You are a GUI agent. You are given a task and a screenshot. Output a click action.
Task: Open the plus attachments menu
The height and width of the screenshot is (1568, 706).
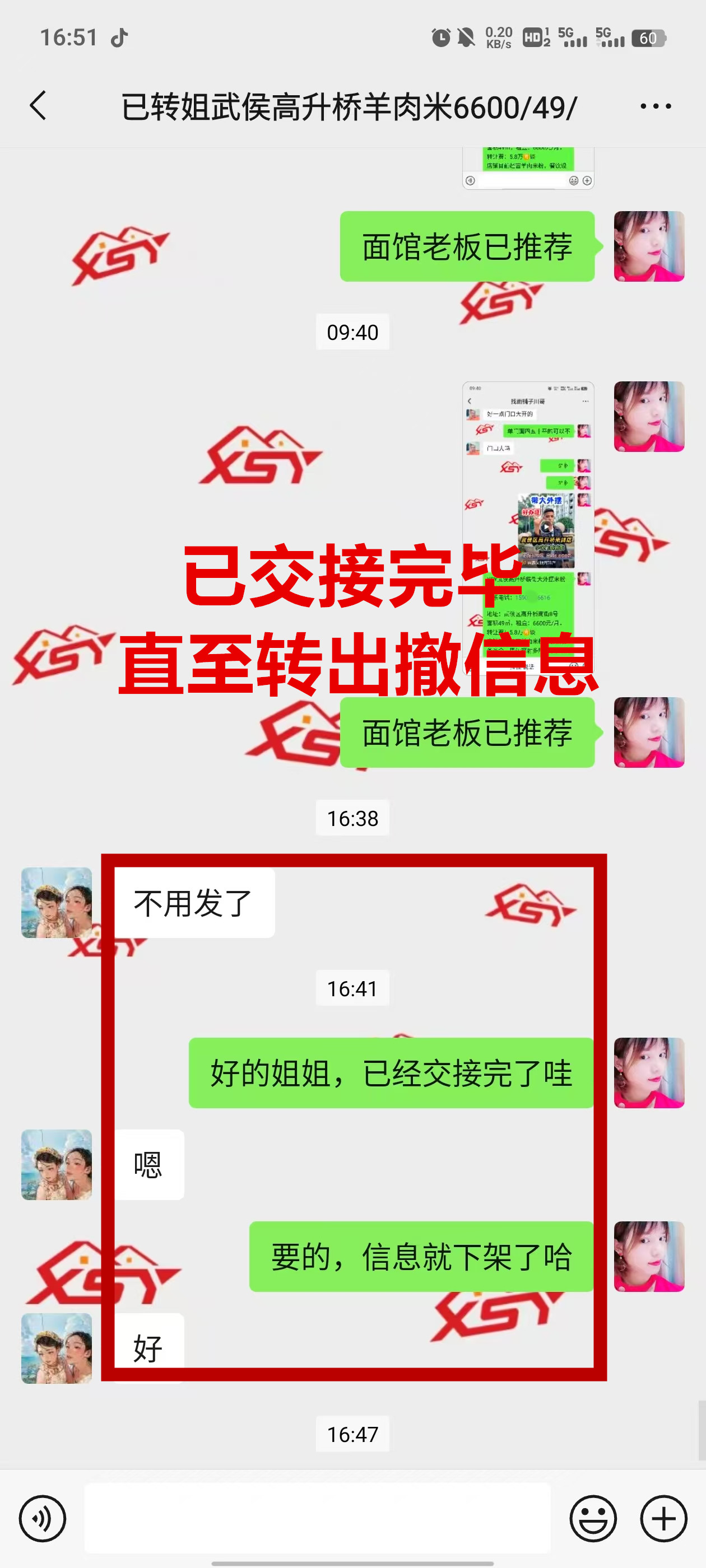click(x=663, y=1518)
